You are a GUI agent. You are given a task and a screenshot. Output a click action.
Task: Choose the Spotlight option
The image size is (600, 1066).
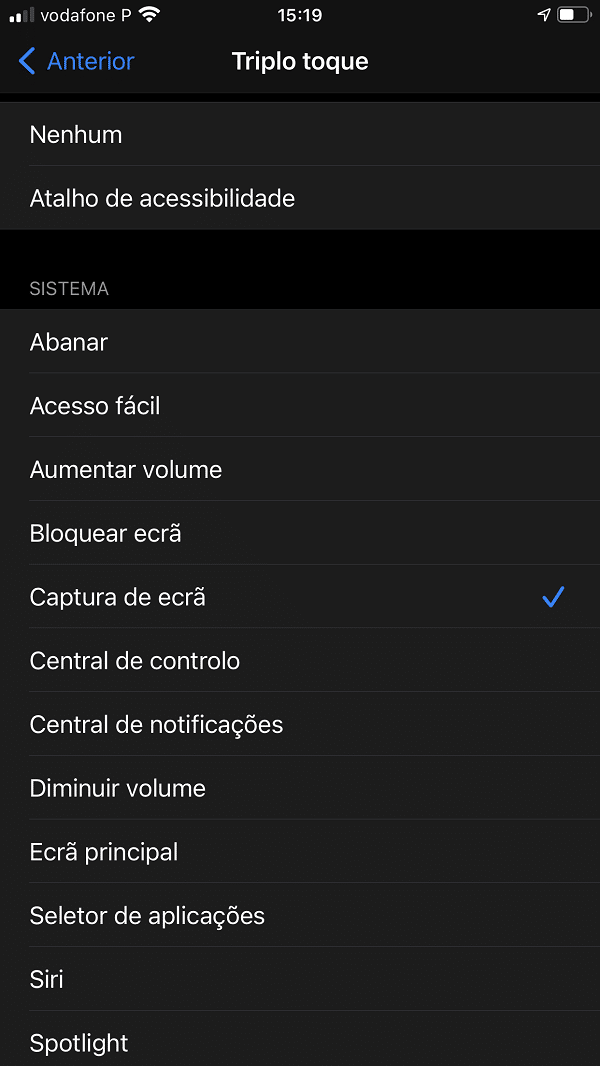click(300, 1039)
